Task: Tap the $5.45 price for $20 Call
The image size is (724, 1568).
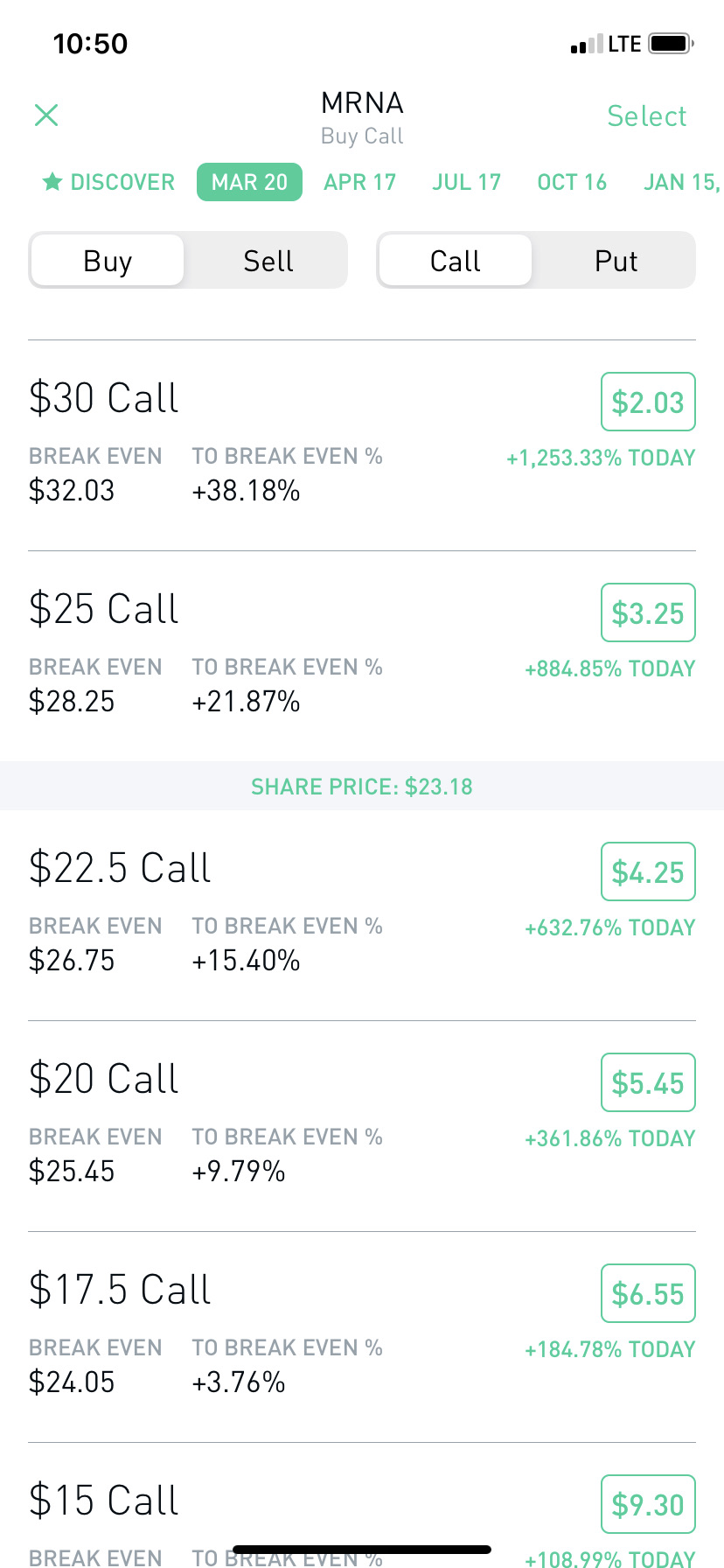Action: pyautogui.click(x=648, y=1082)
